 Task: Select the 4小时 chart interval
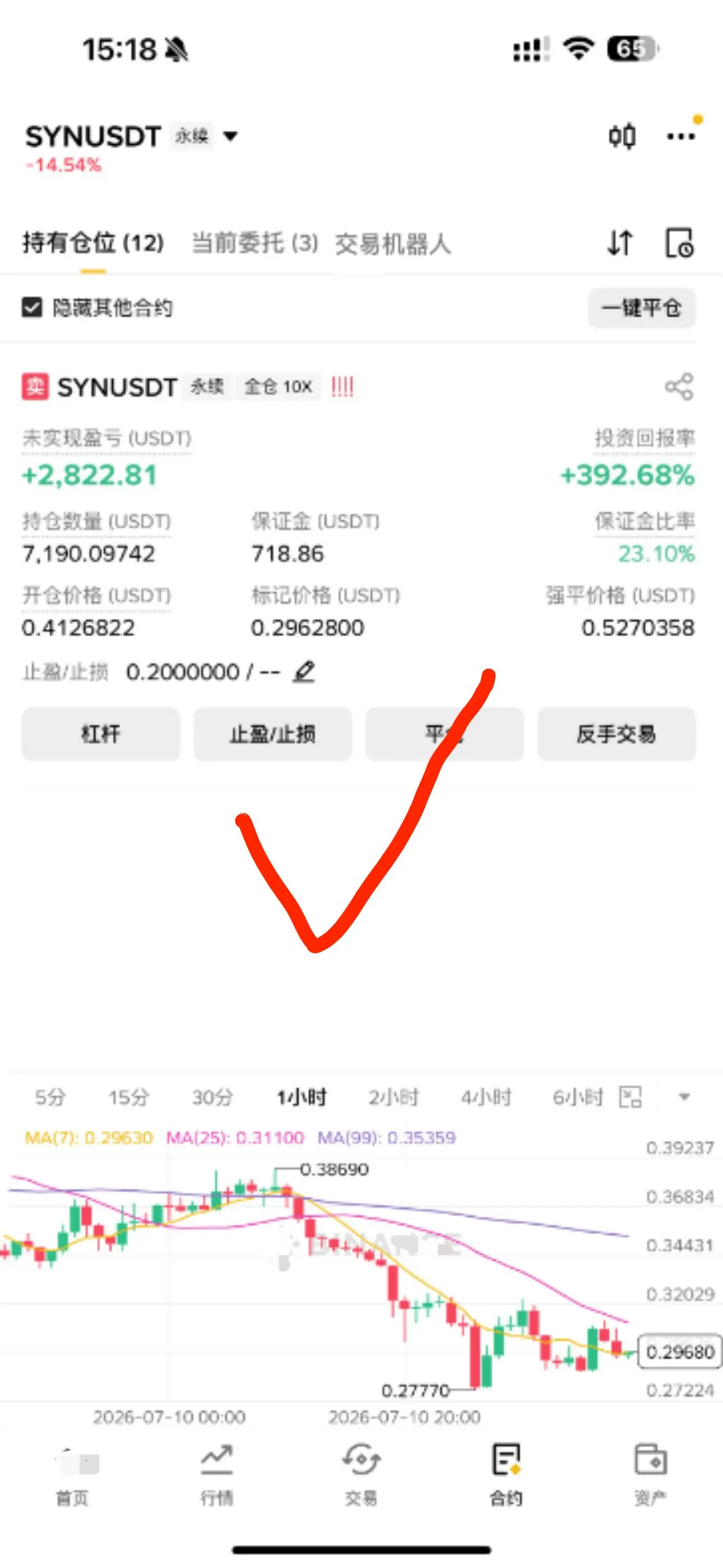pos(486,1097)
